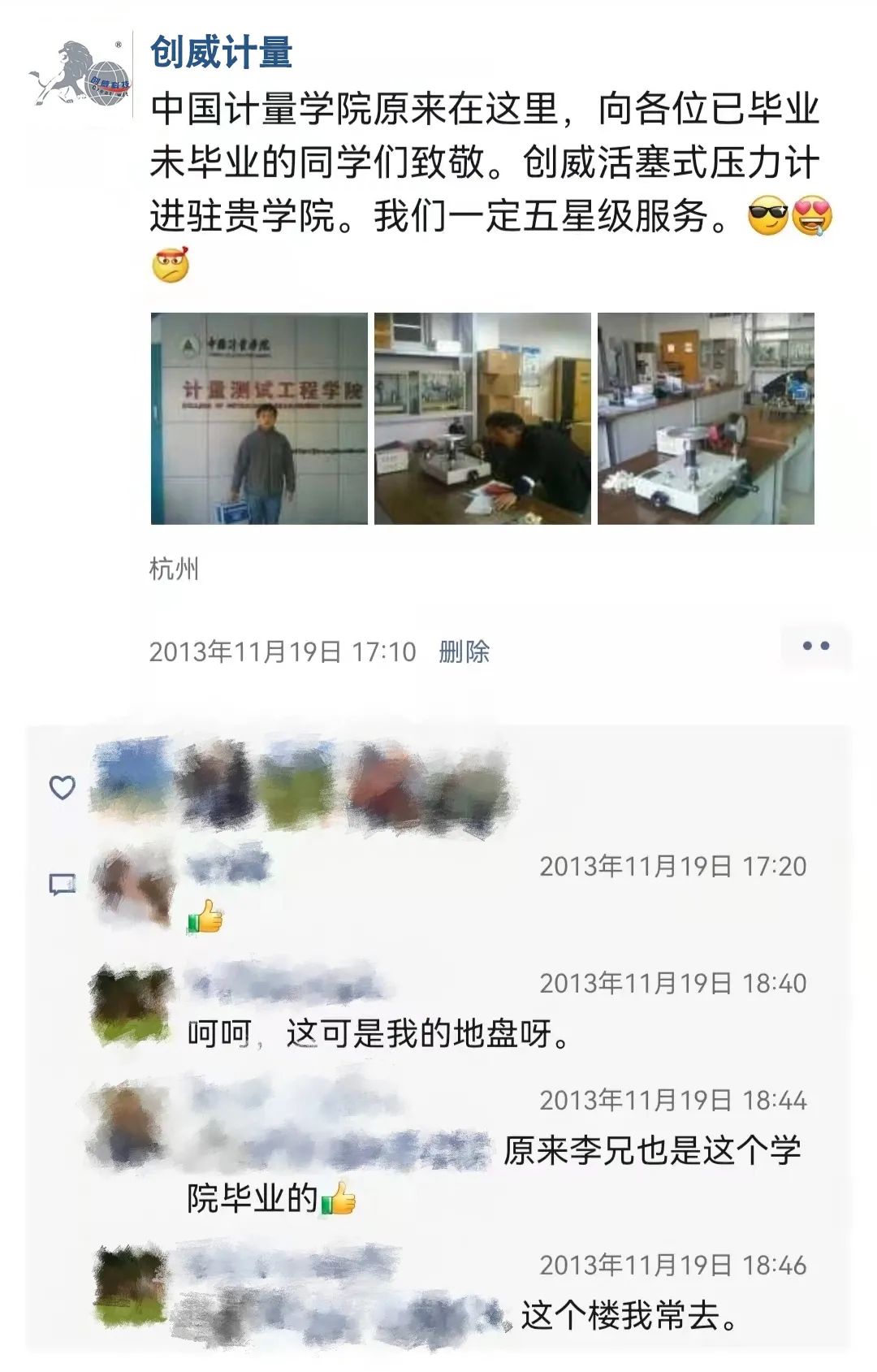Open the 创威计量 profile avatar
877x1372 pixels.
click(80, 75)
